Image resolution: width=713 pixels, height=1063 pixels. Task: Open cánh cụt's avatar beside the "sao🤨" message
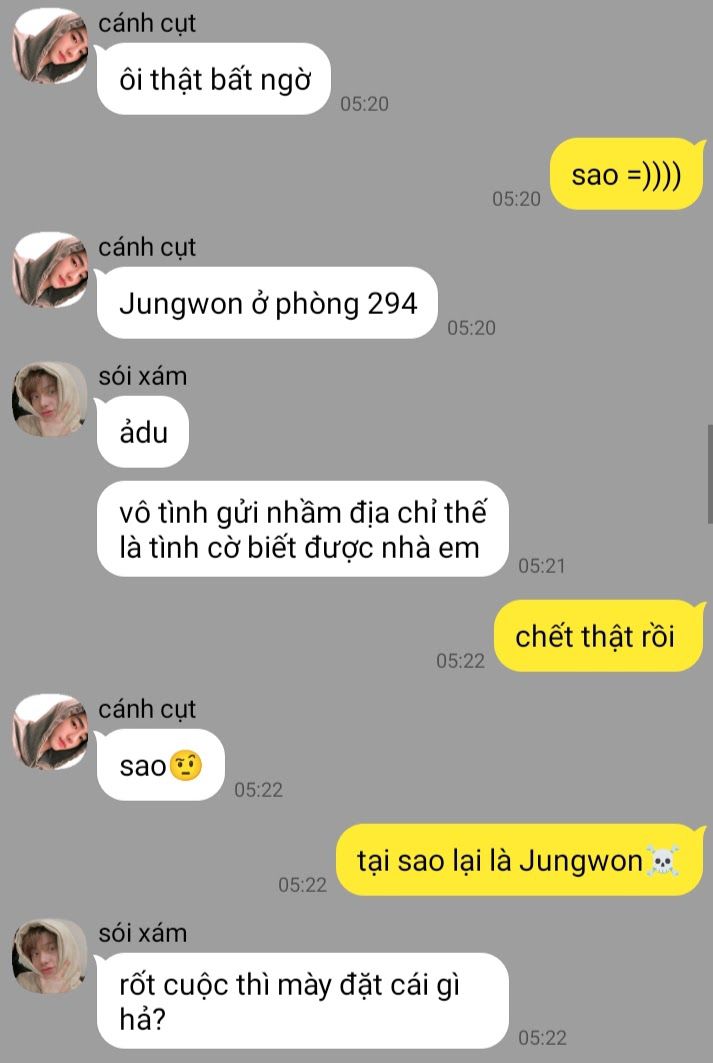click(50, 732)
